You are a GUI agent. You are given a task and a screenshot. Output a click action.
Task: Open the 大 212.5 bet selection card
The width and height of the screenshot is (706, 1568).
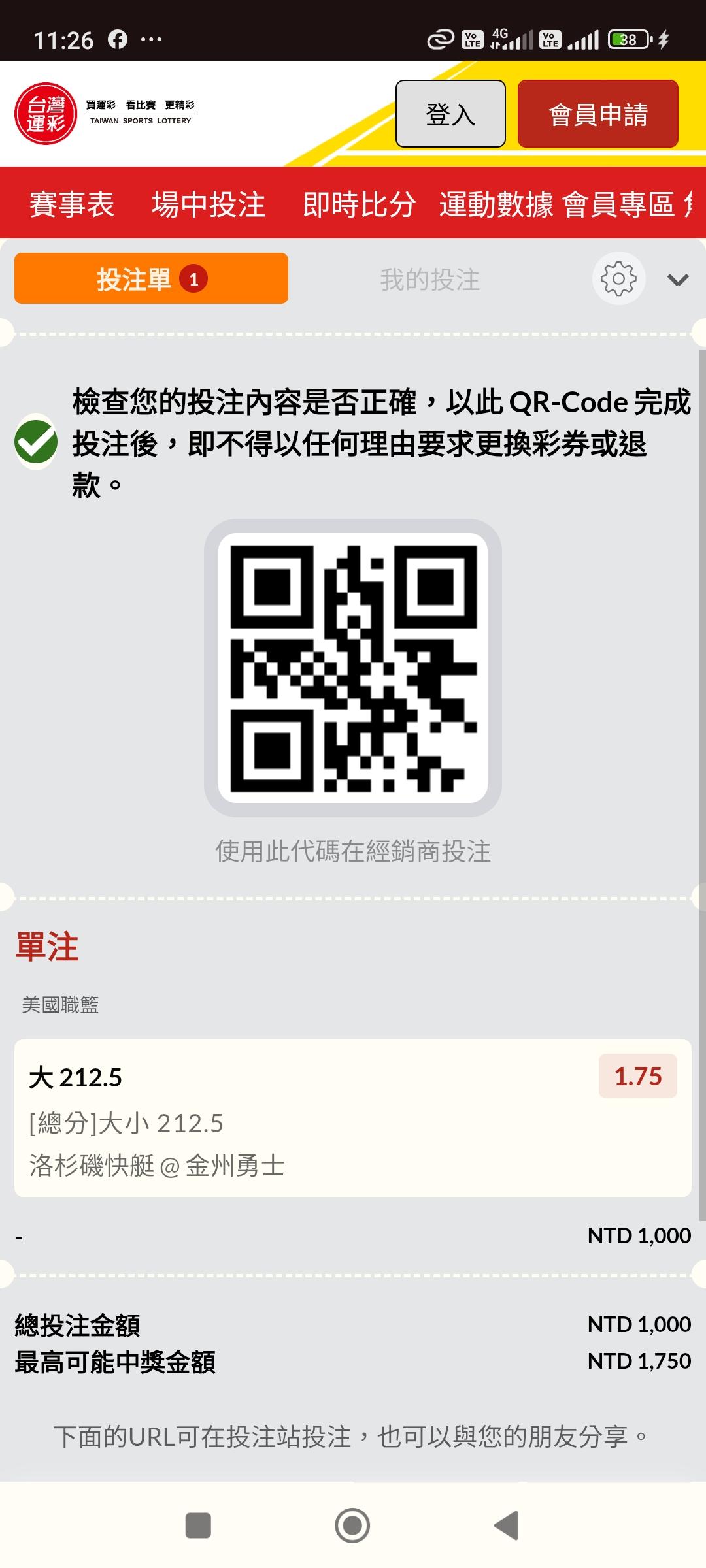[353, 1118]
